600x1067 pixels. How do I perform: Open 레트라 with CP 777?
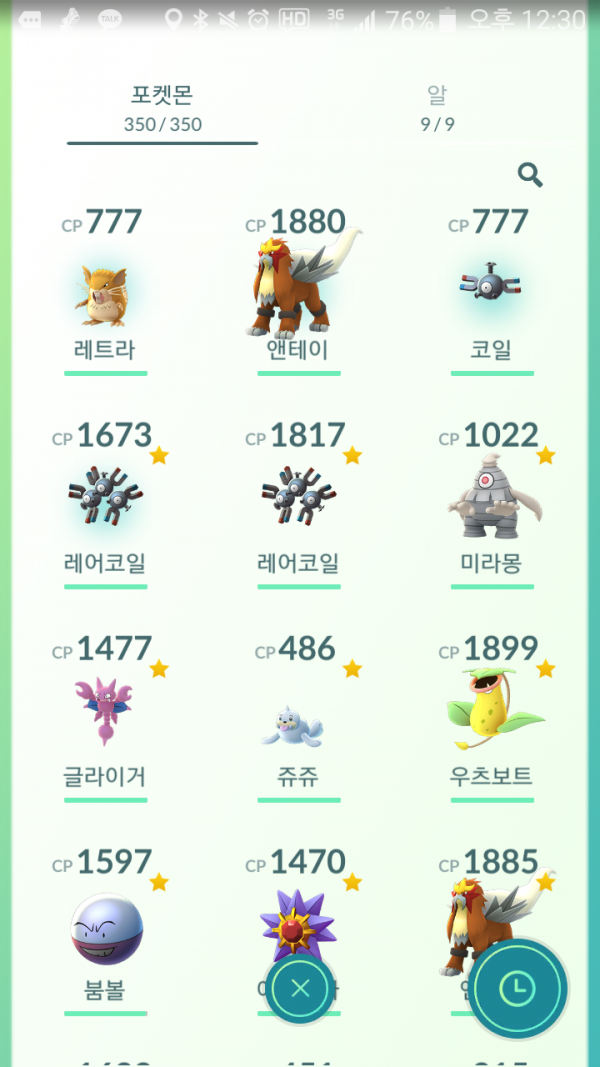[105, 295]
